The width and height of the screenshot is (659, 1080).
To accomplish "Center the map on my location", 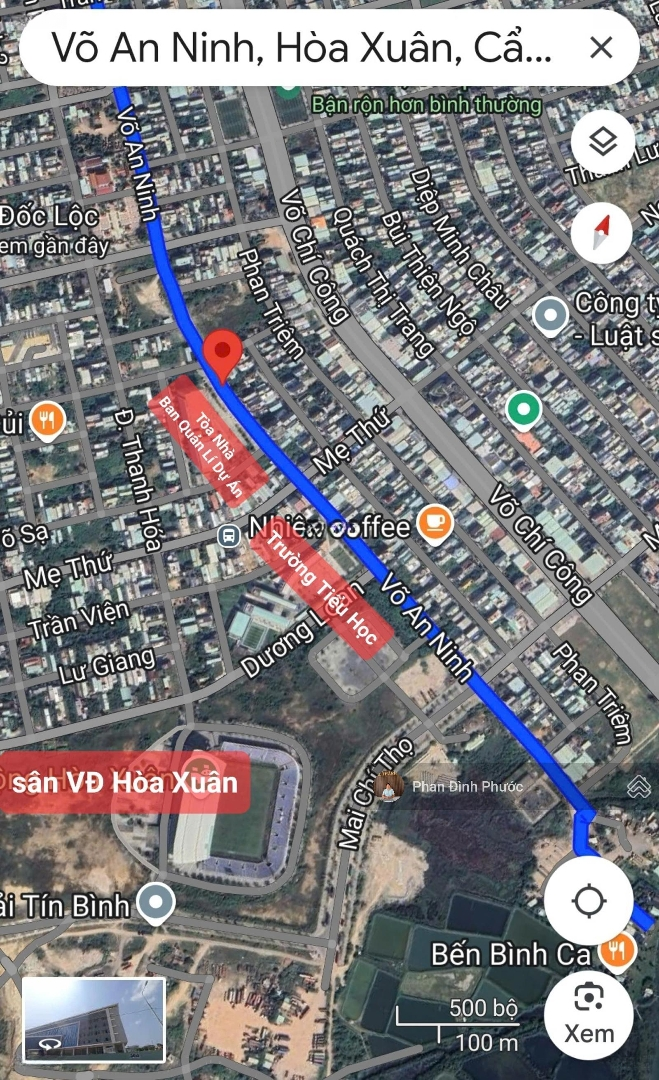I will [x=588, y=901].
